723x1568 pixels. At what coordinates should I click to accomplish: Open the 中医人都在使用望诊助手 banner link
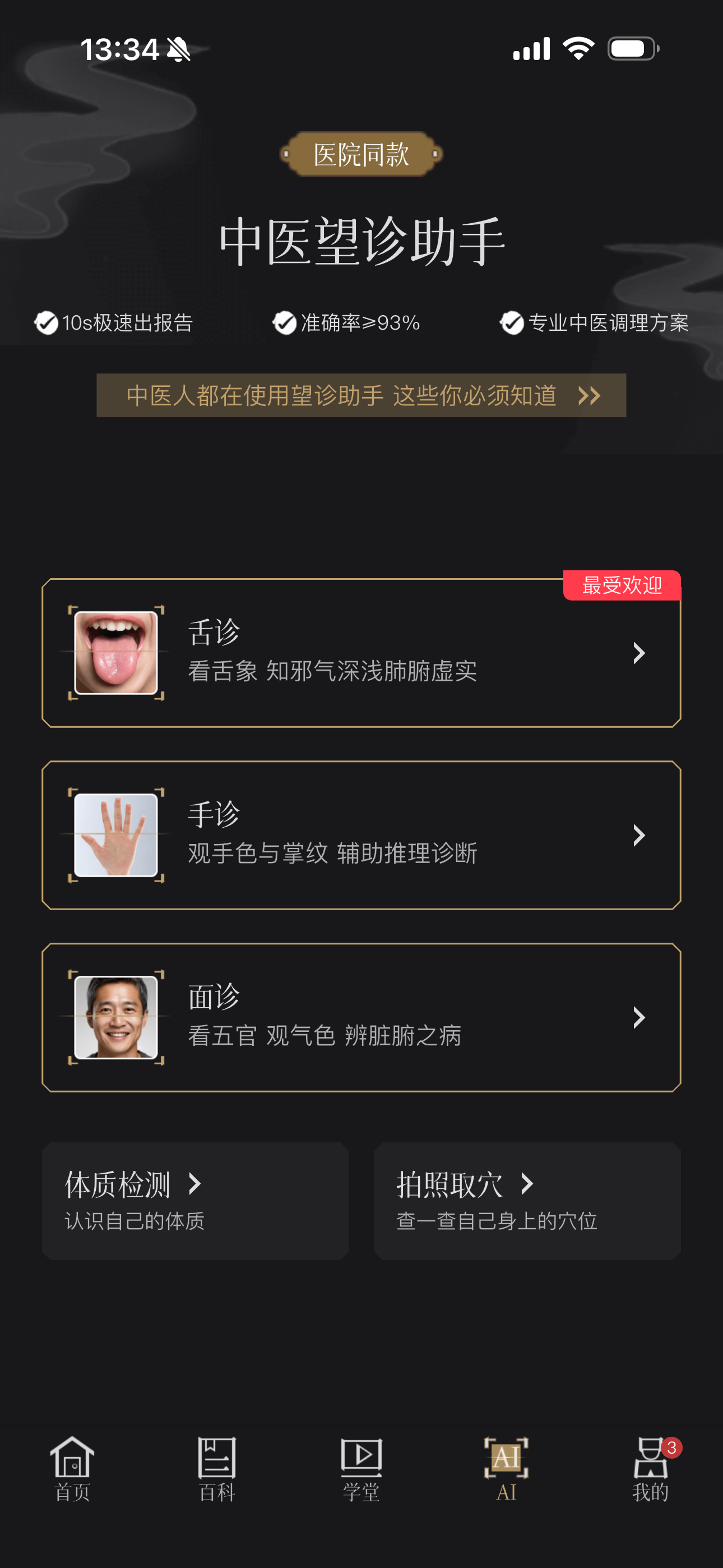pyautogui.click(x=361, y=395)
